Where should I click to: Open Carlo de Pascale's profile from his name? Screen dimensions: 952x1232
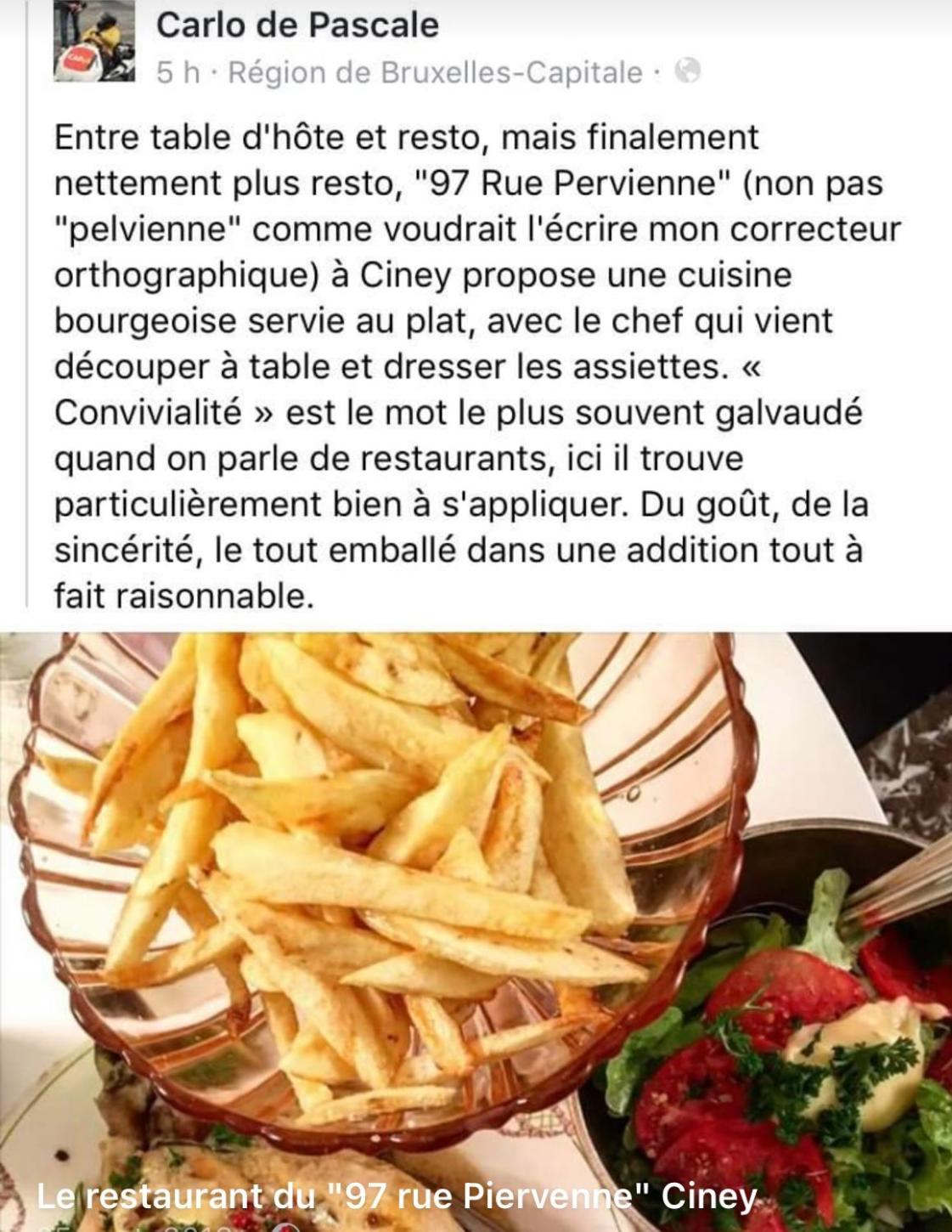coord(297,25)
